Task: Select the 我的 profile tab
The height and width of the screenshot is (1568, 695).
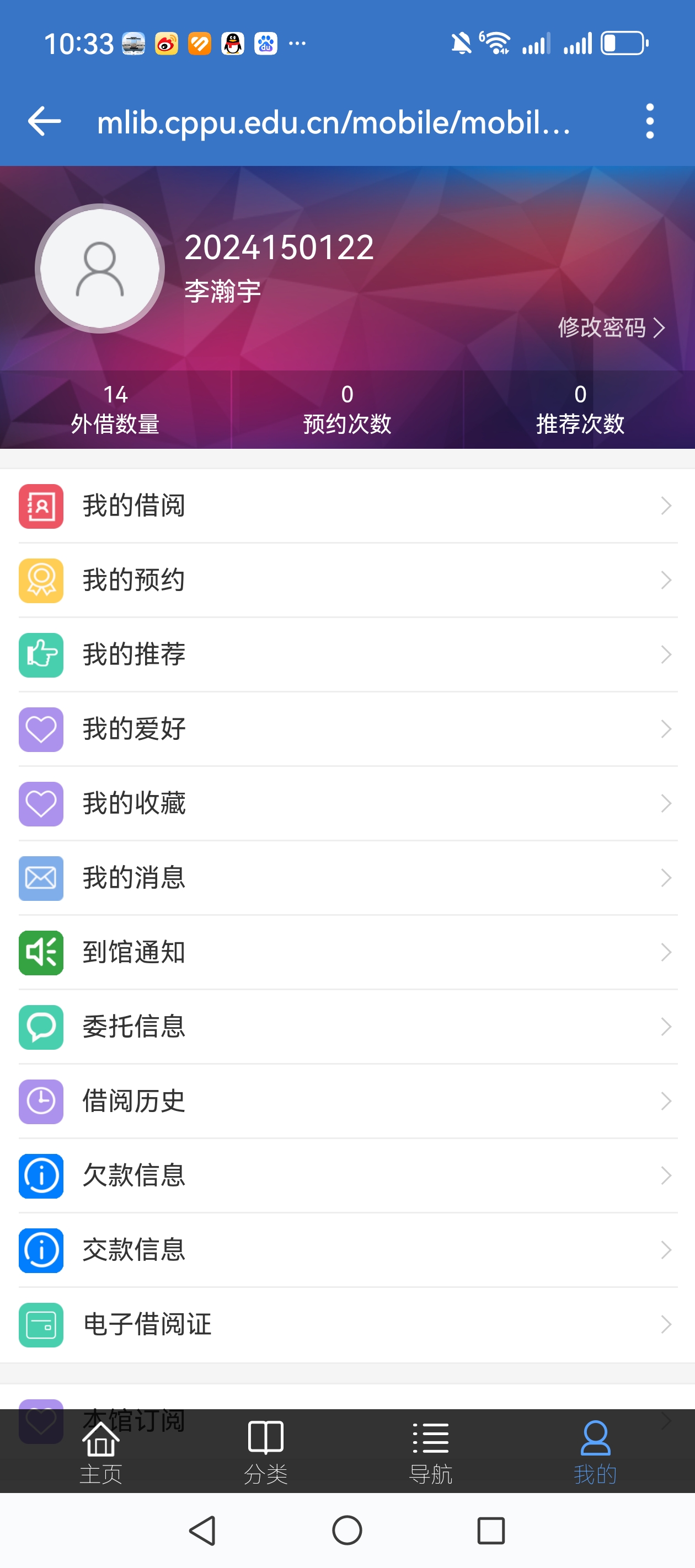Action: click(x=595, y=1452)
